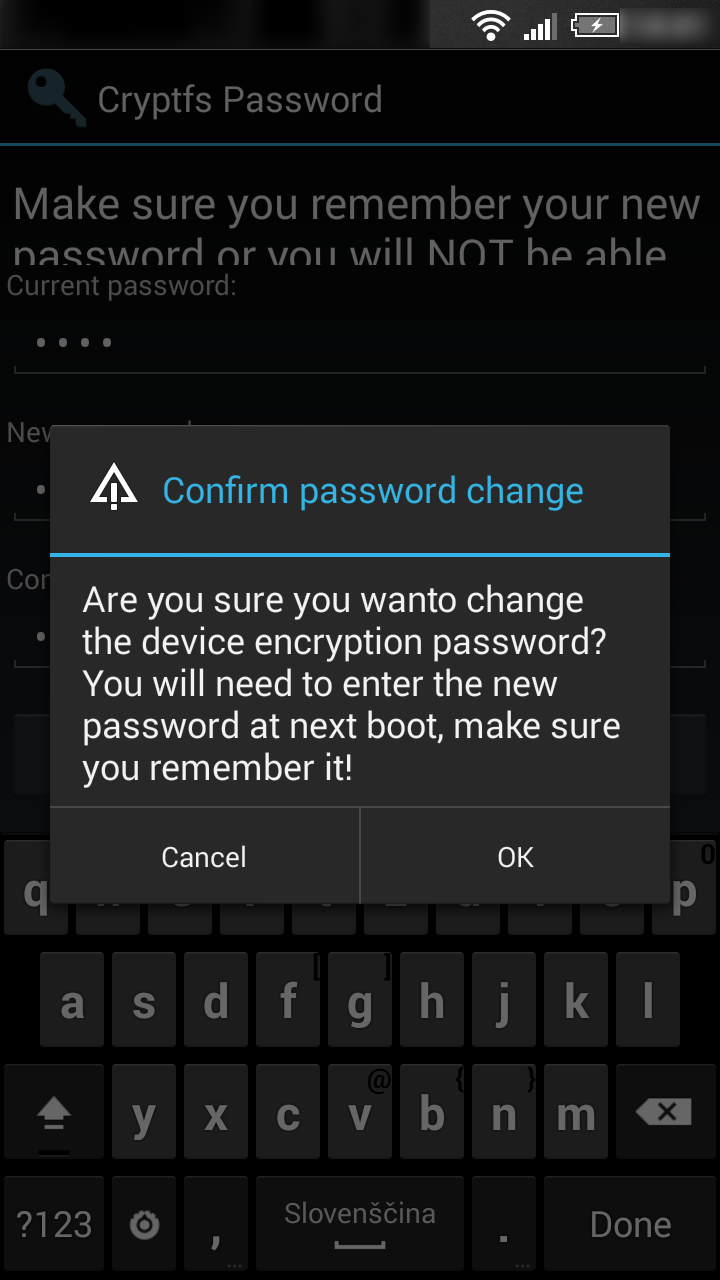Screen dimensions: 720x1280
Task: Confirm the password change with OK
Action: [515, 856]
